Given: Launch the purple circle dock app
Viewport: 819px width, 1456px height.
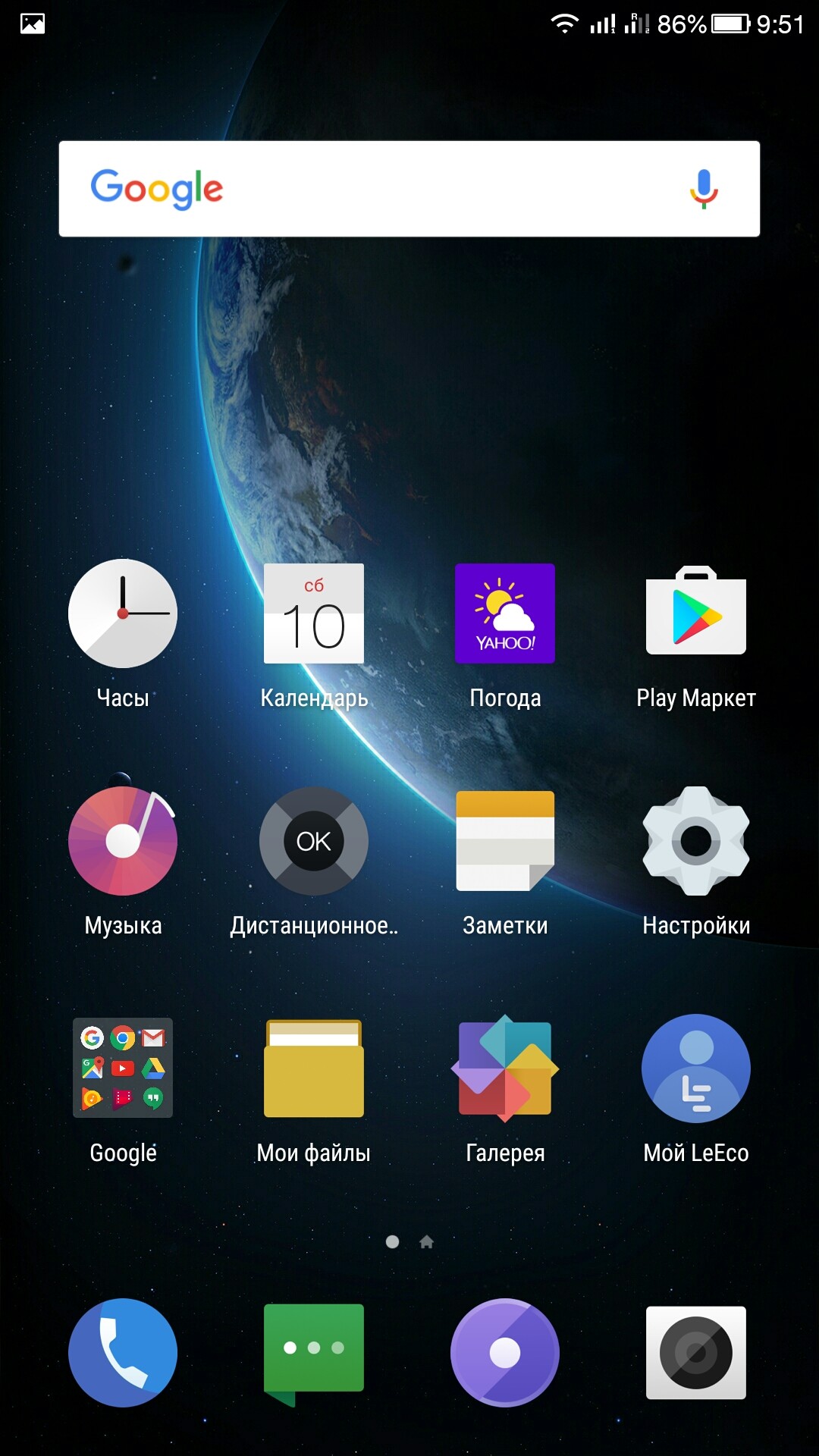Looking at the screenshot, I should [505, 1353].
